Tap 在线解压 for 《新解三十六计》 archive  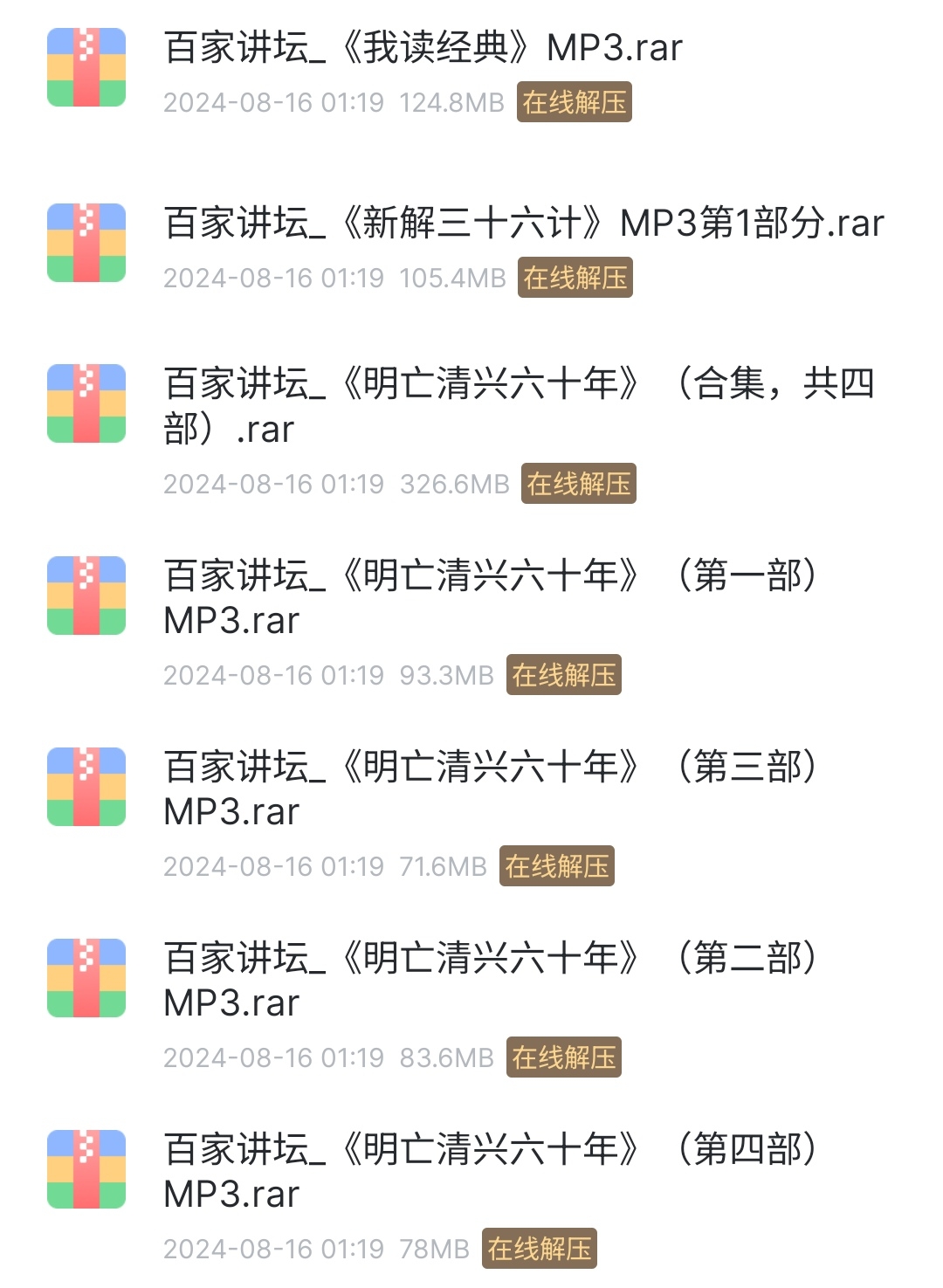[x=575, y=279]
